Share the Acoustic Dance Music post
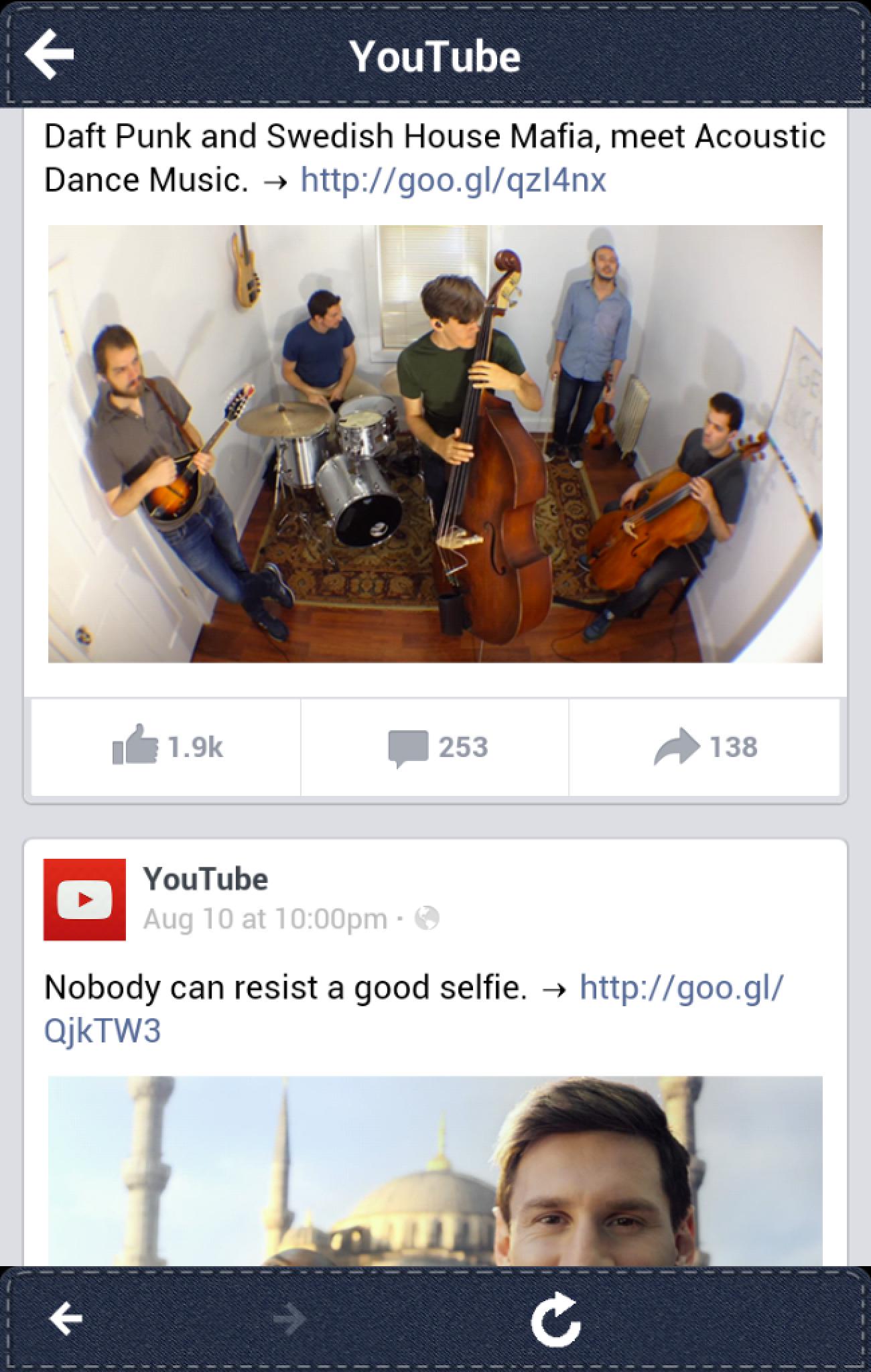Viewport: 871px width, 1372px height. [x=705, y=747]
